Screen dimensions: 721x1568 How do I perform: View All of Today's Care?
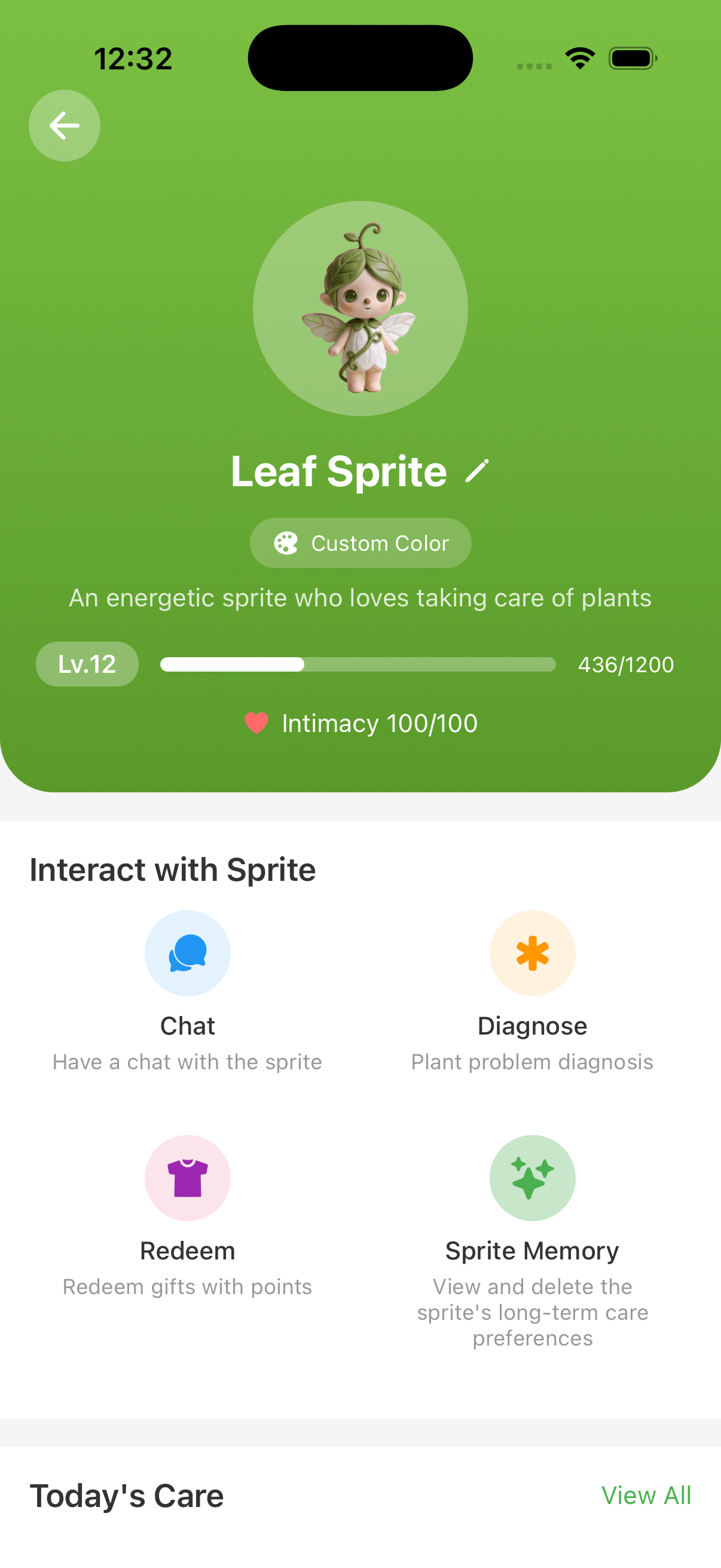pyautogui.click(x=646, y=1496)
